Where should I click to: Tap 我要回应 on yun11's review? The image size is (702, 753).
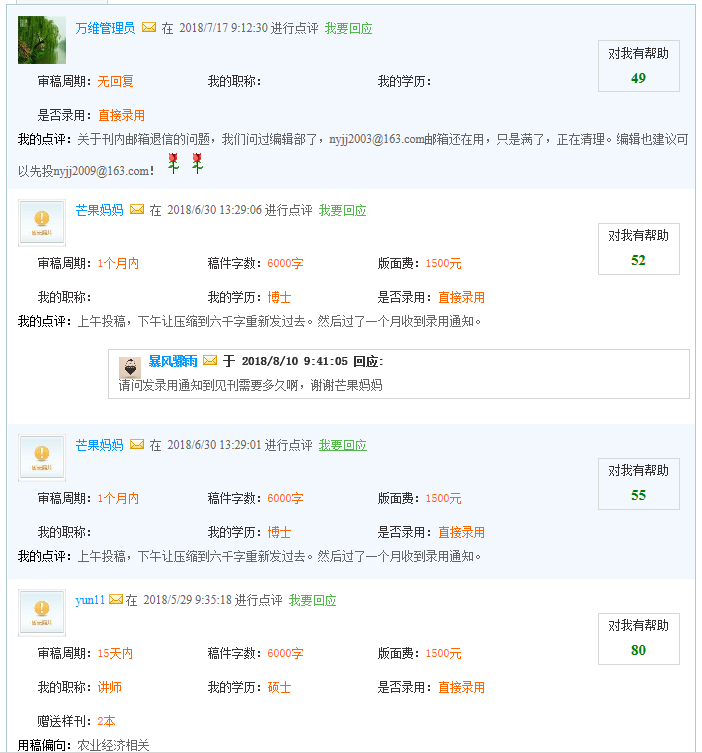(x=312, y=601)
